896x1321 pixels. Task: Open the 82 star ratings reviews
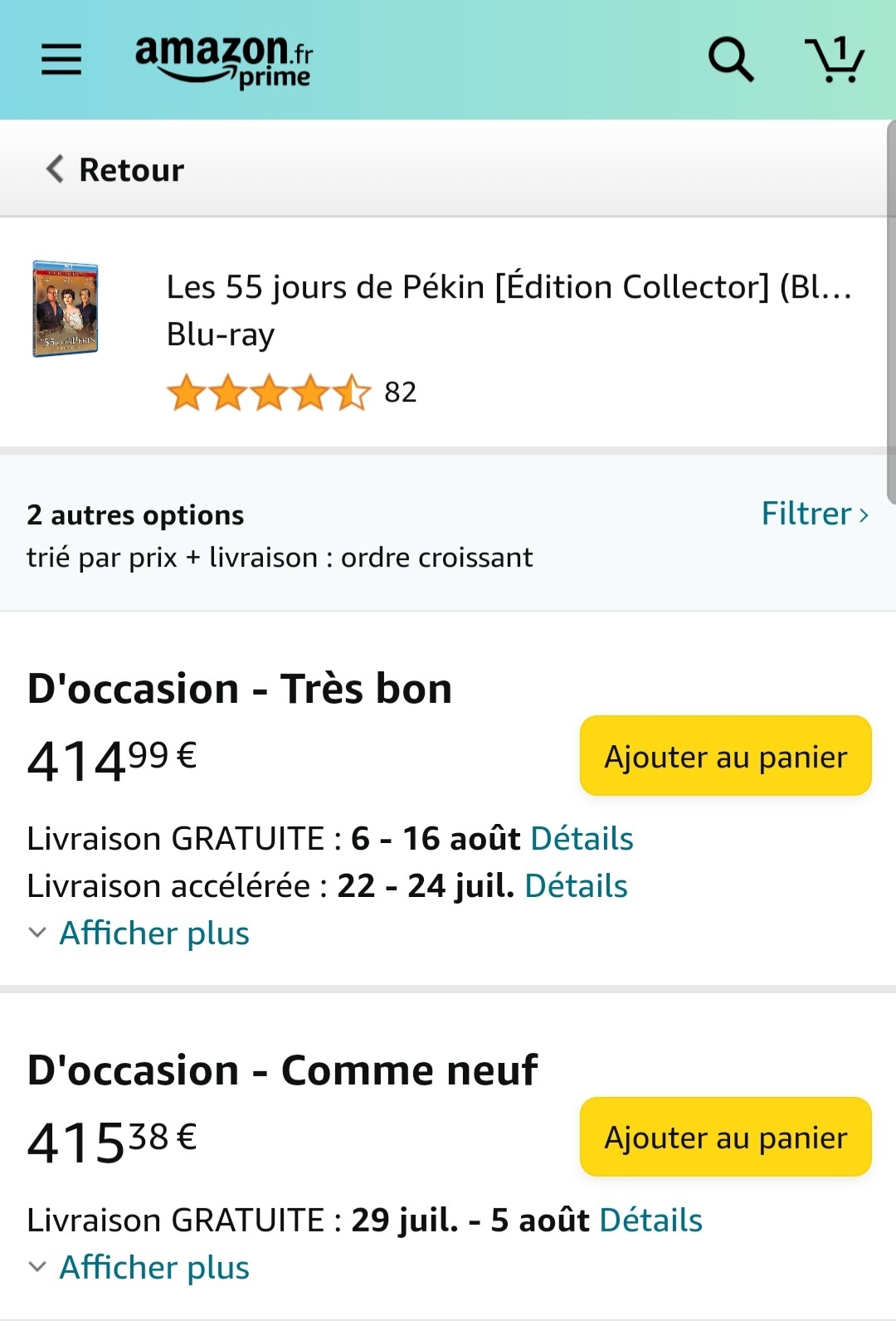290,392
